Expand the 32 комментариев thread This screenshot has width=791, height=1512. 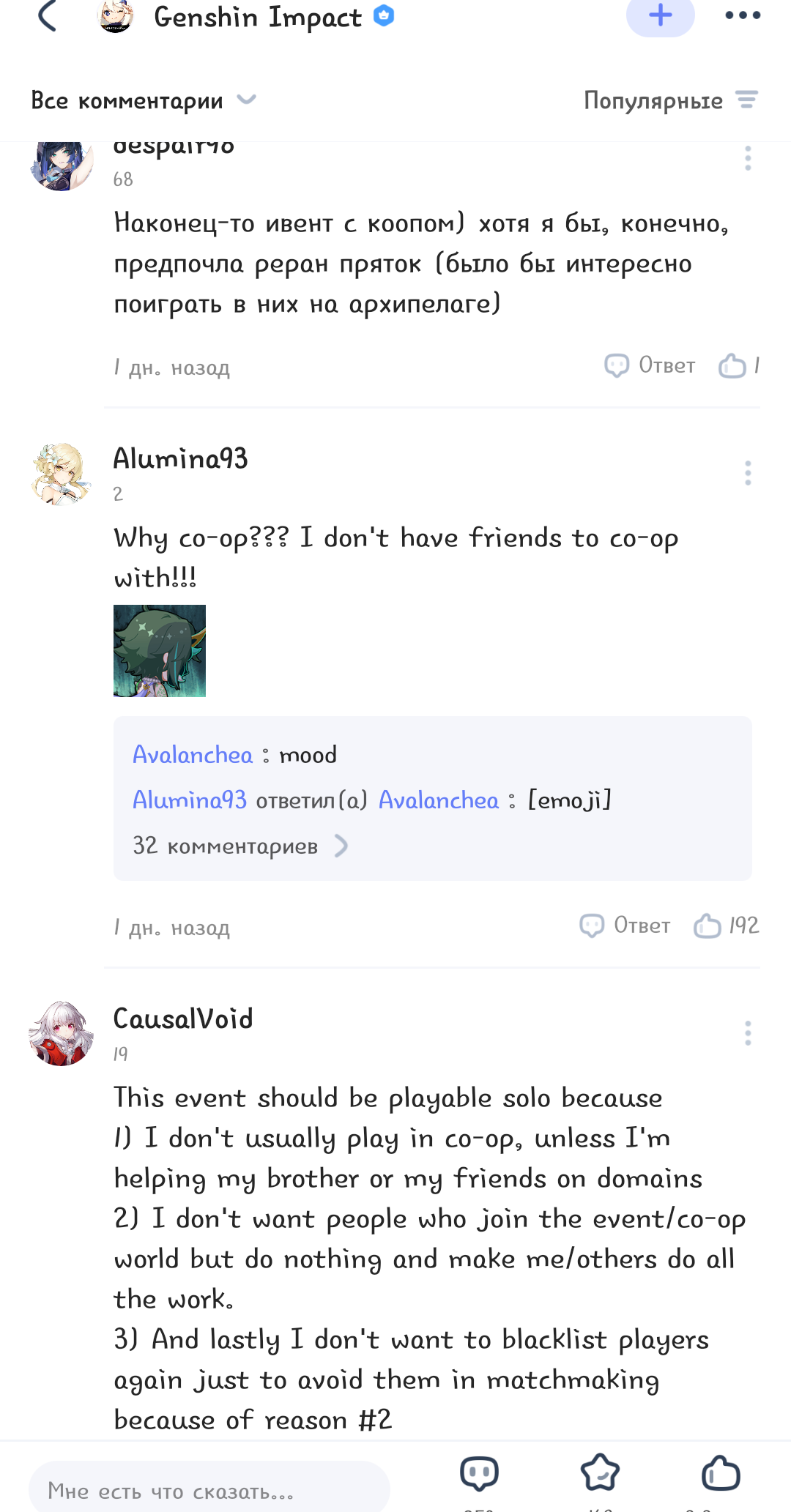pyautogui.click(x=239, y=846)
